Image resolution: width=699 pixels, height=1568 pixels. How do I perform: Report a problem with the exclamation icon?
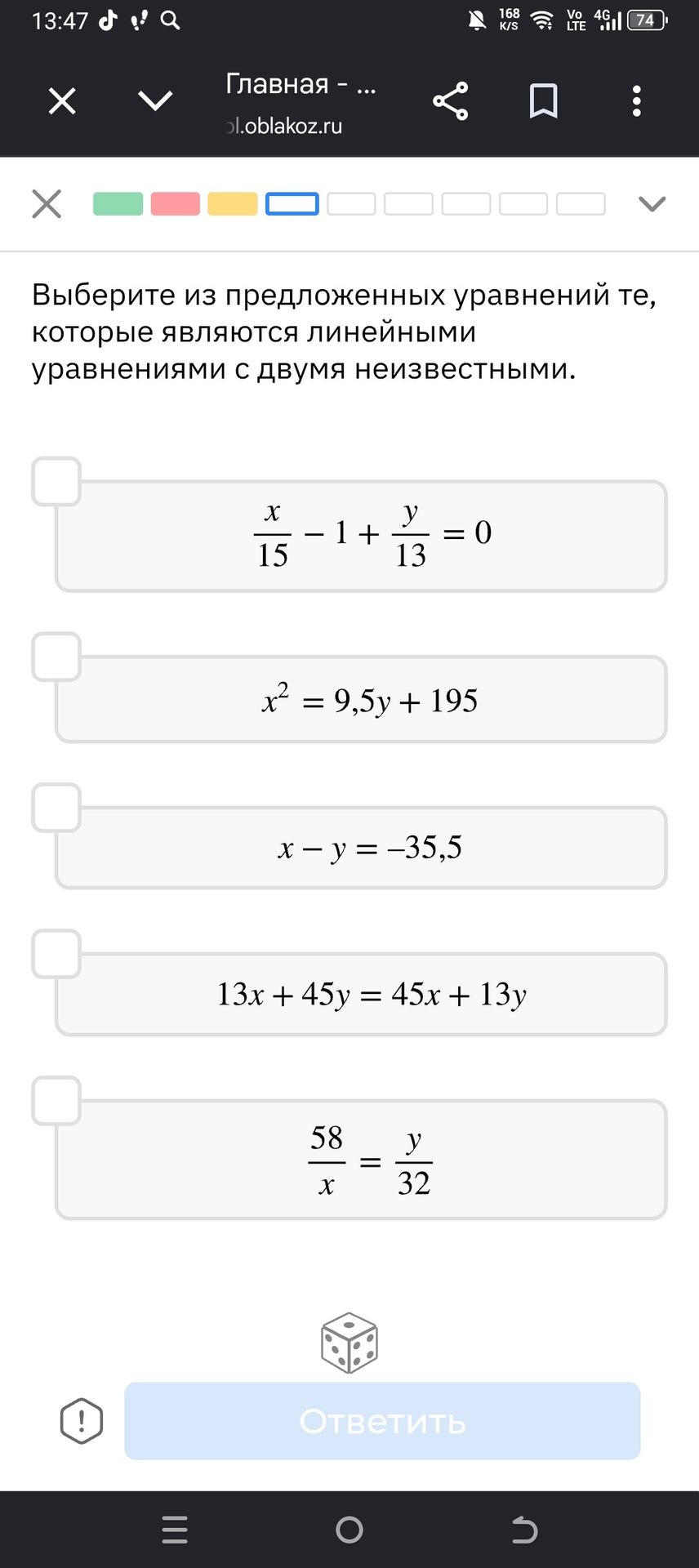click(82, 1421)
